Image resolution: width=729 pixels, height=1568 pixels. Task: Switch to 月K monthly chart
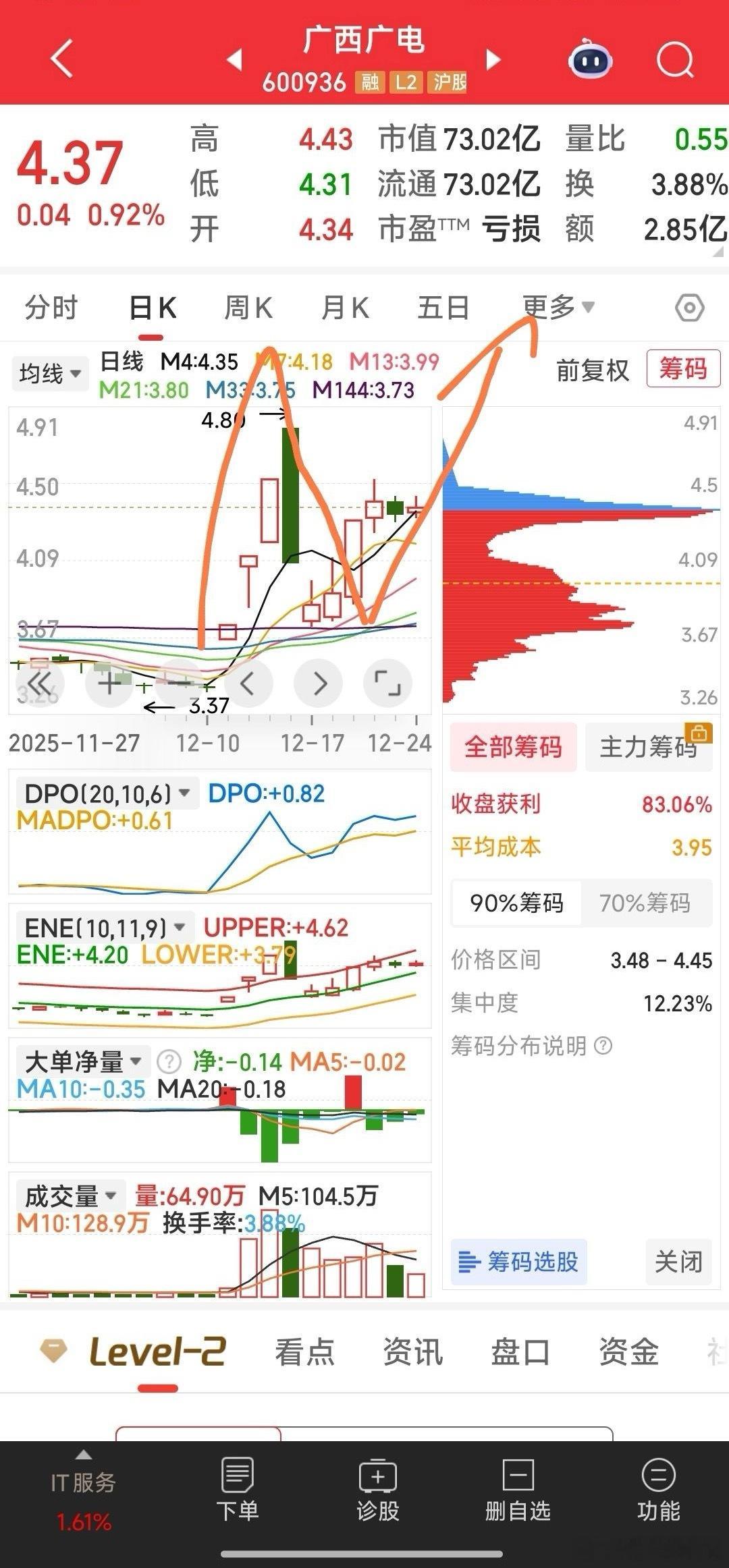tap(345, 308)
